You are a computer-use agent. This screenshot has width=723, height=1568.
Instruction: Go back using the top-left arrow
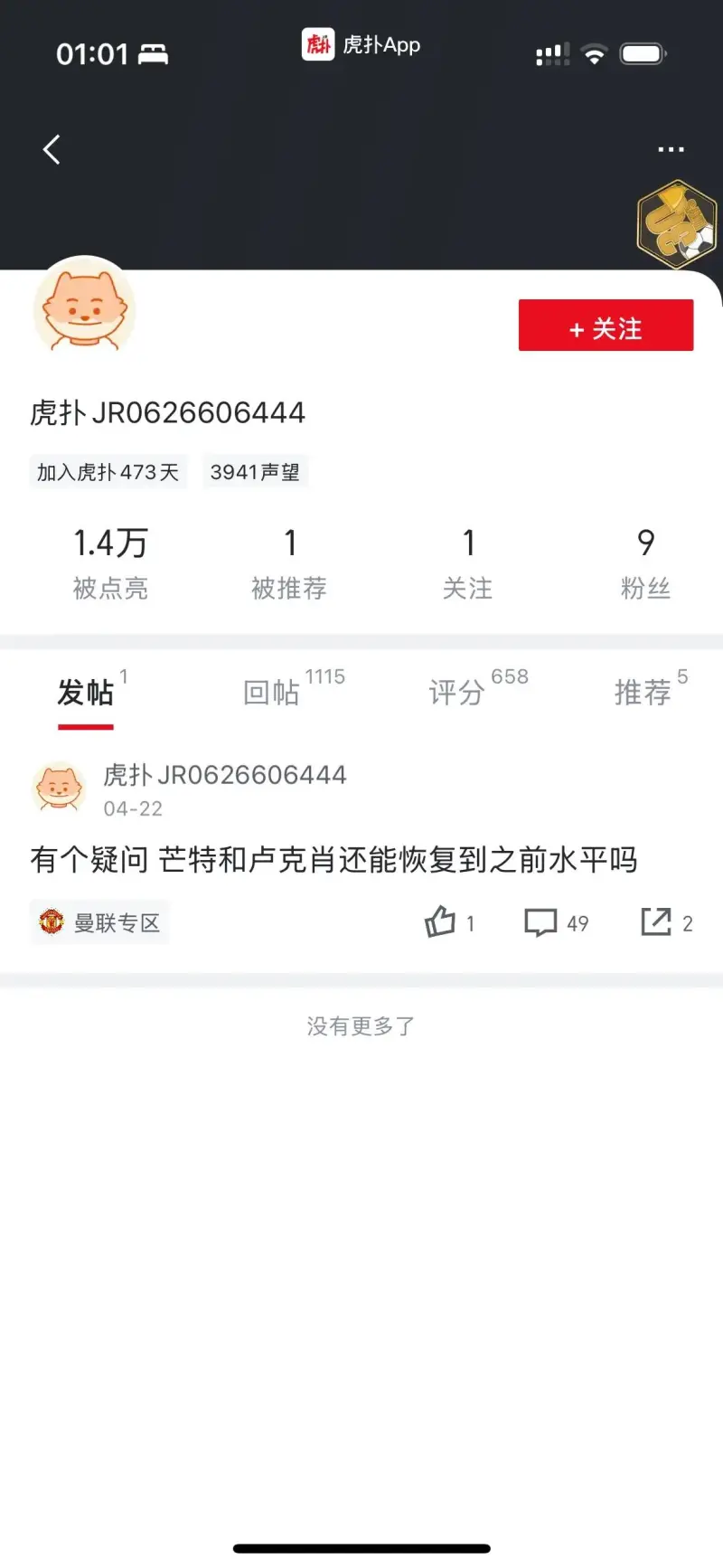coord(52,150)
